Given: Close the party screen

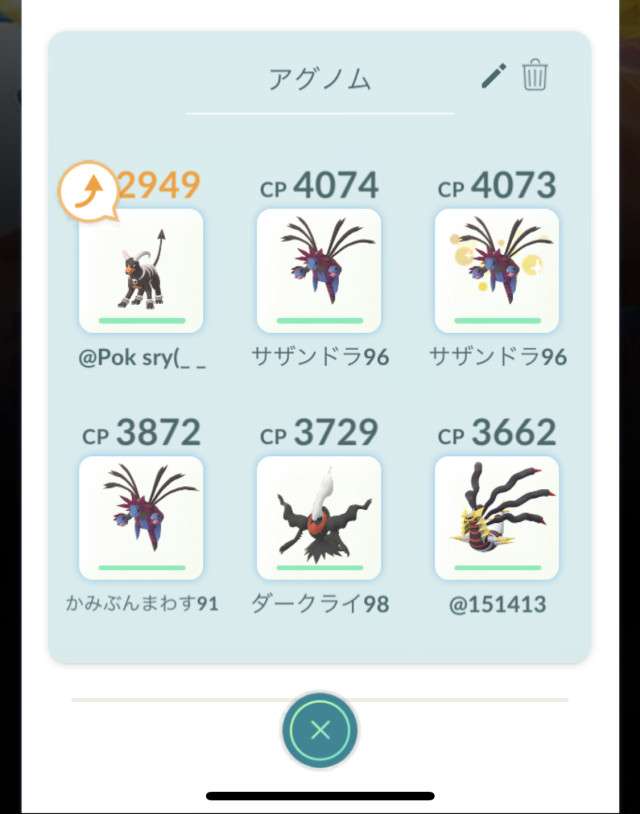Looking at the screenshot, I should [320, 730].
